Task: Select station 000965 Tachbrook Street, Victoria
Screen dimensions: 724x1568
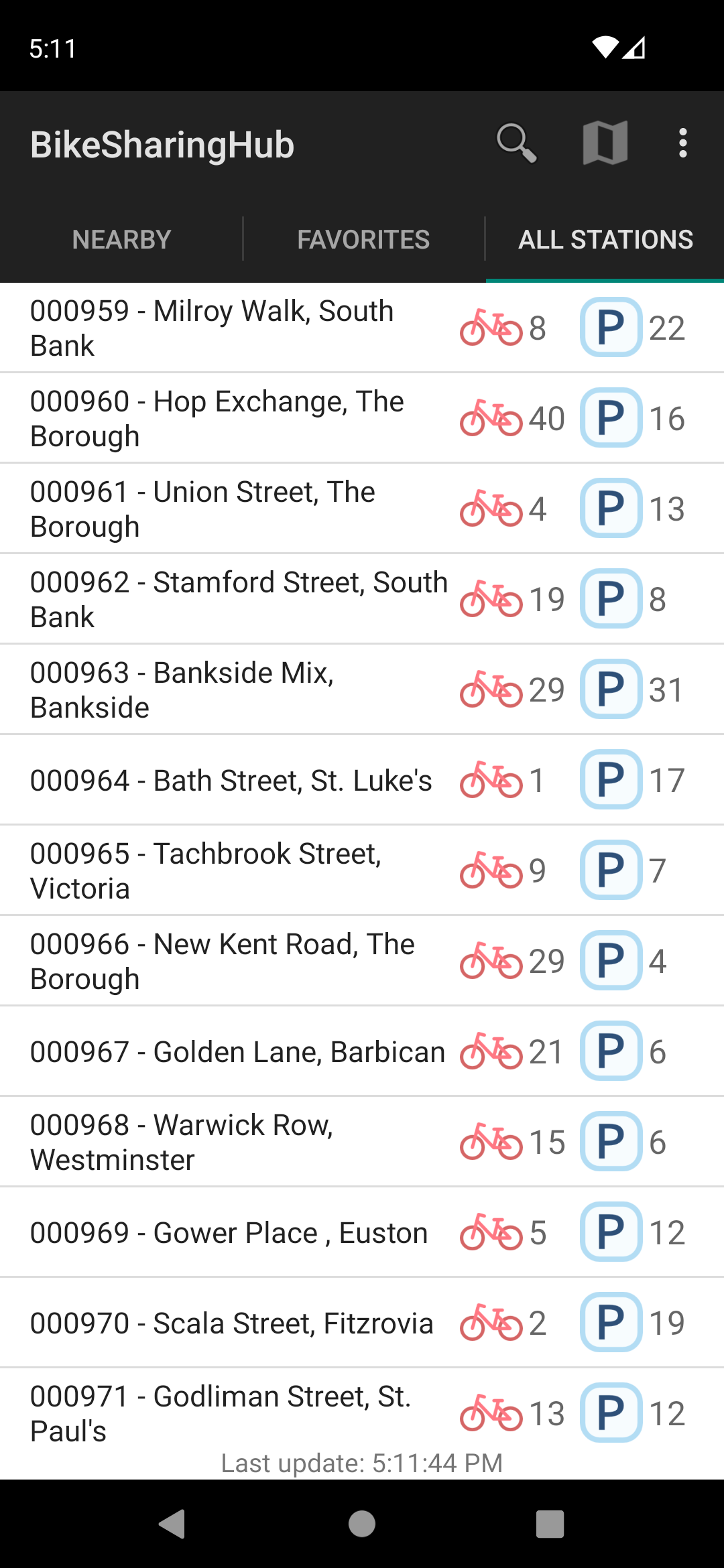Action: pyautogui.click(x=362, y=870)
